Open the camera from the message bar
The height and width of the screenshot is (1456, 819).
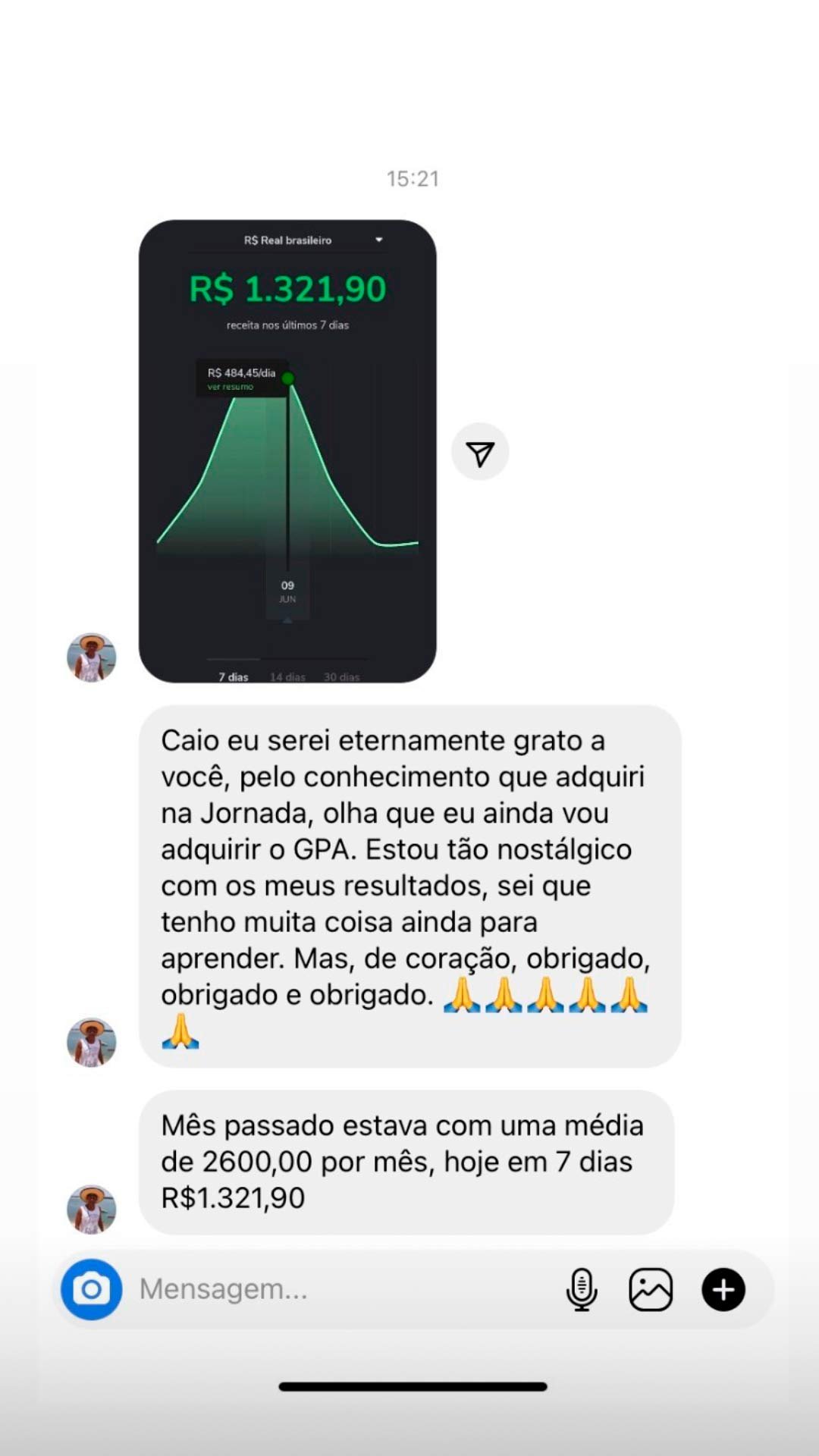[92, 1289]
